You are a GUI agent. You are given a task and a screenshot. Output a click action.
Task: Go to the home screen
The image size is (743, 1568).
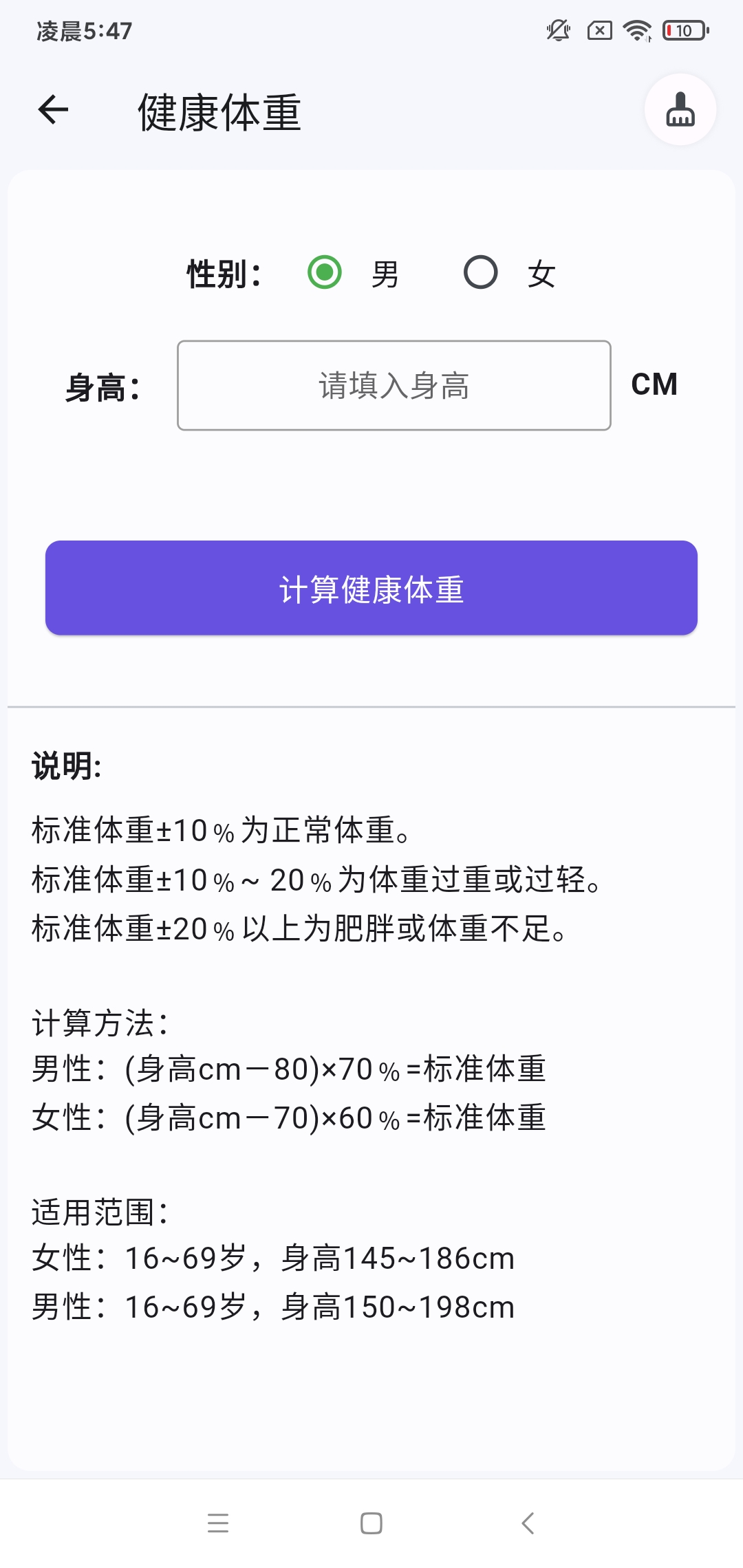[x=371, y=1523]
